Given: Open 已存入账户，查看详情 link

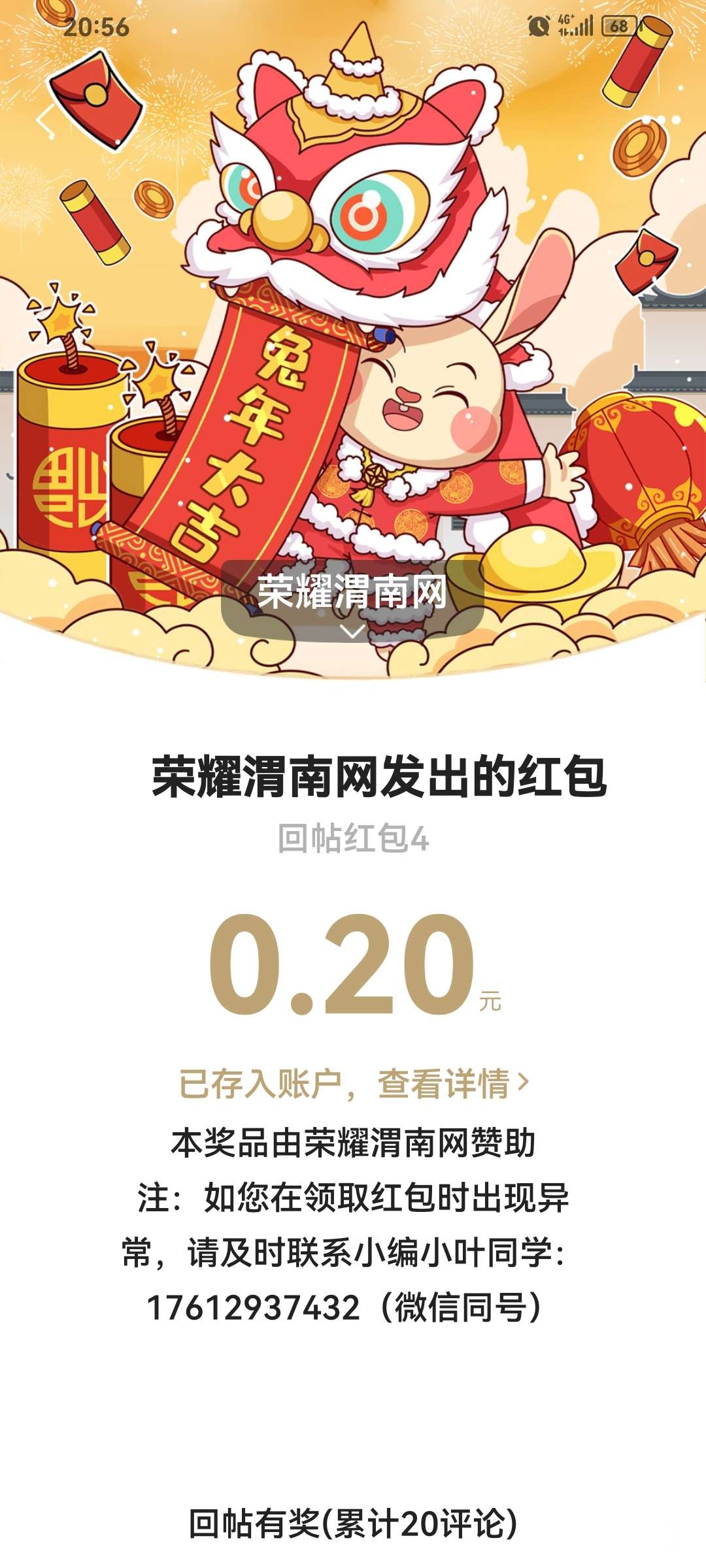Looking at the screenshot, I should [354, 1084].
